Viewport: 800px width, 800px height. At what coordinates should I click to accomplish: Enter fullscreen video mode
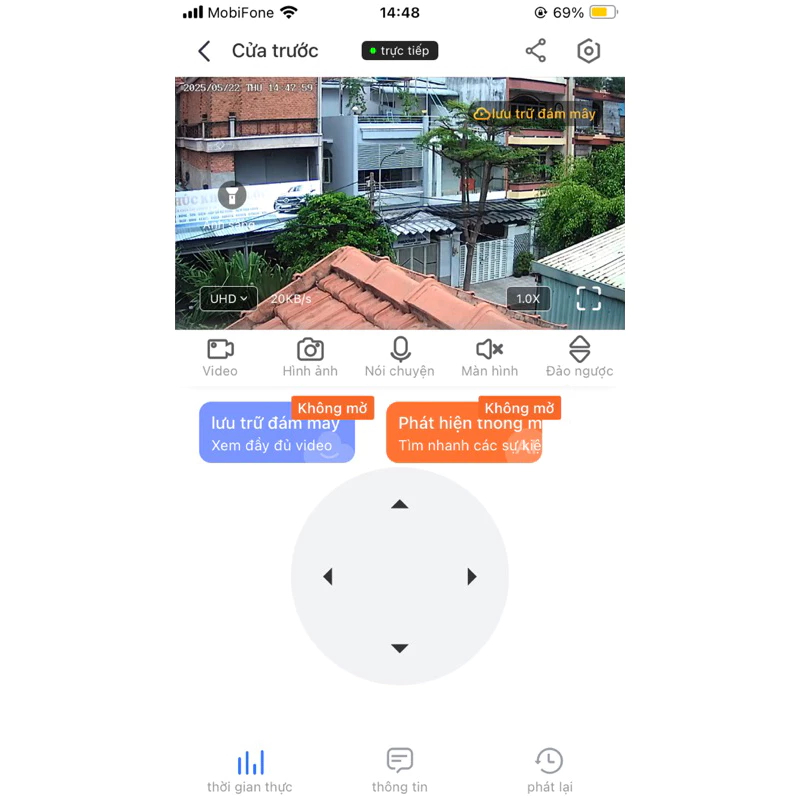(x=589, y=298)
